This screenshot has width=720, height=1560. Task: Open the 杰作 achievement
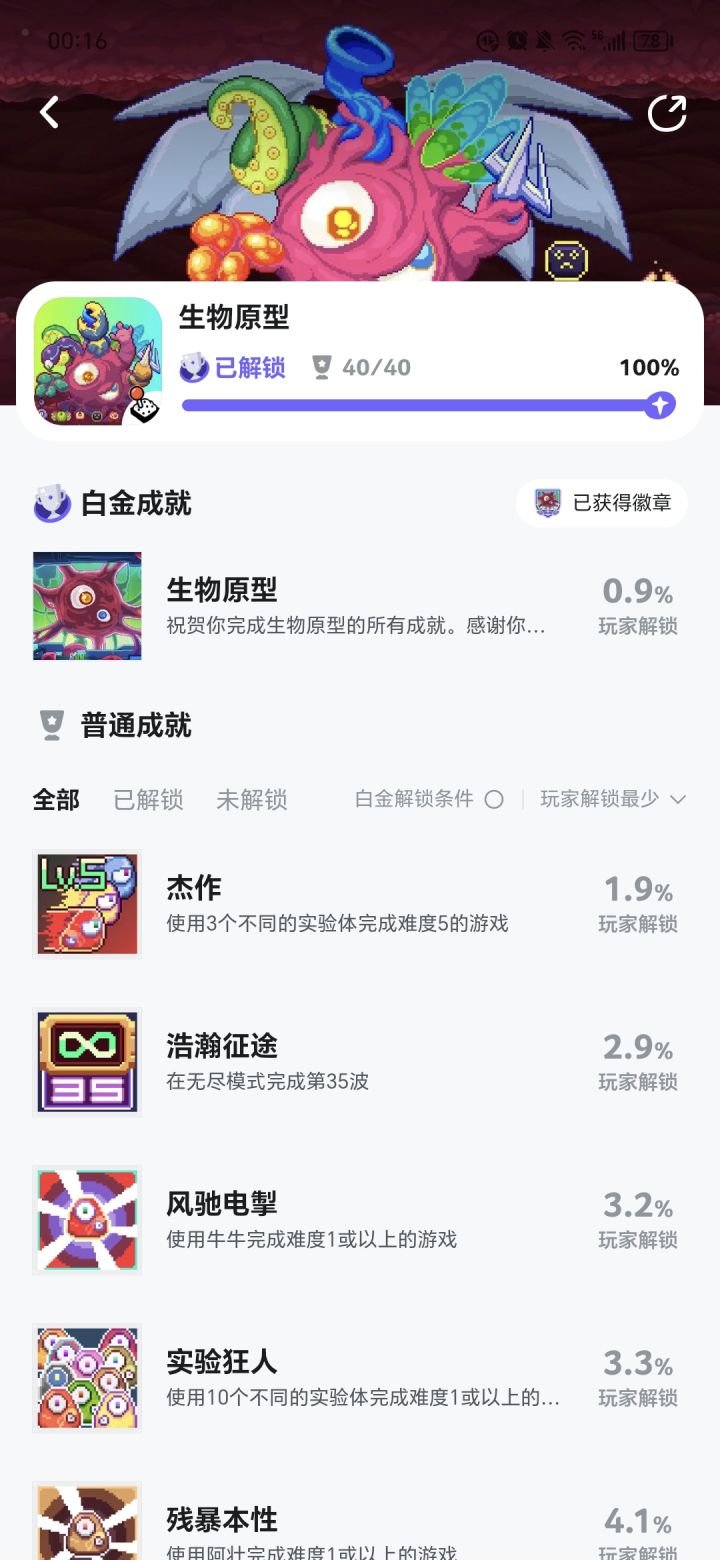[360, 904]
